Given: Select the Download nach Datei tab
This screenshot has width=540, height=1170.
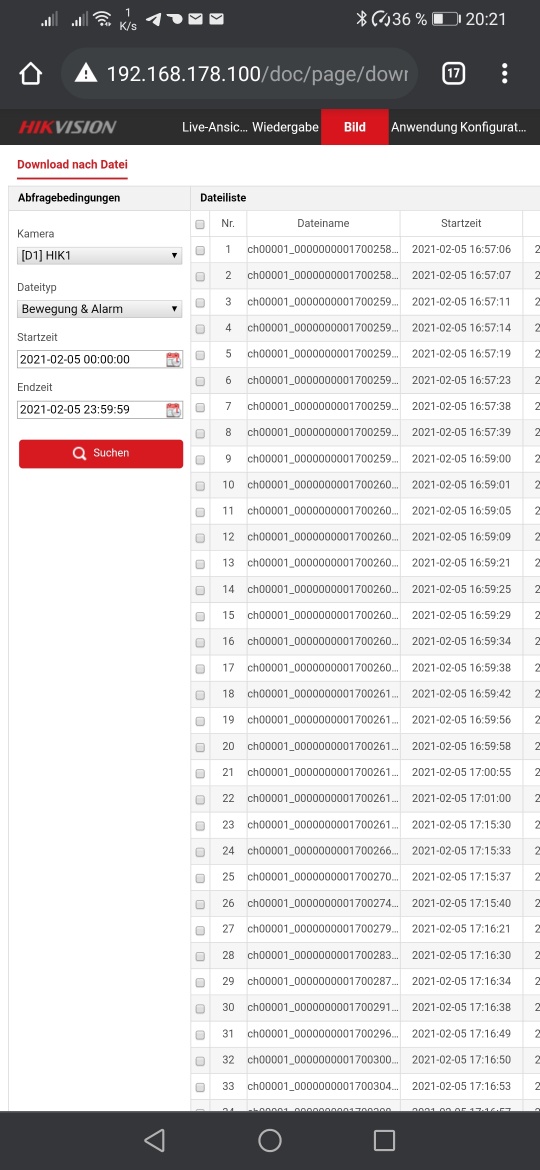Looking at the screenshot, I should pyautogui.click(x=72, y=165).
